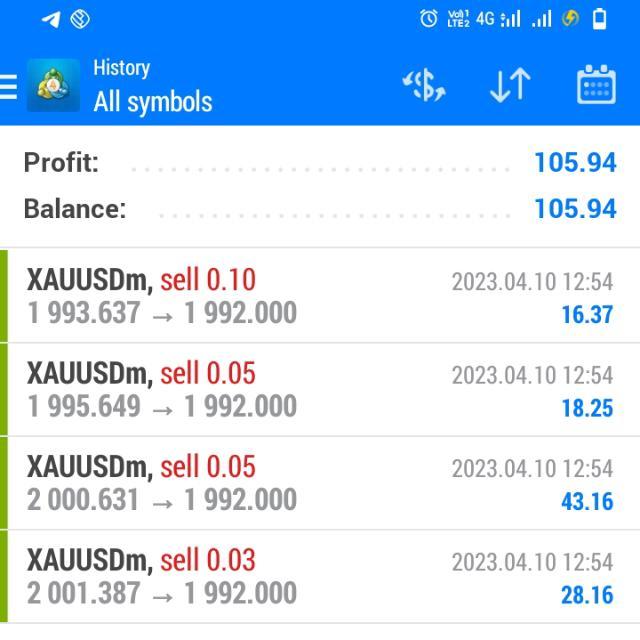View the trade opened at 1 995.649
Screen dimensions: 640x640
point(320,390)
